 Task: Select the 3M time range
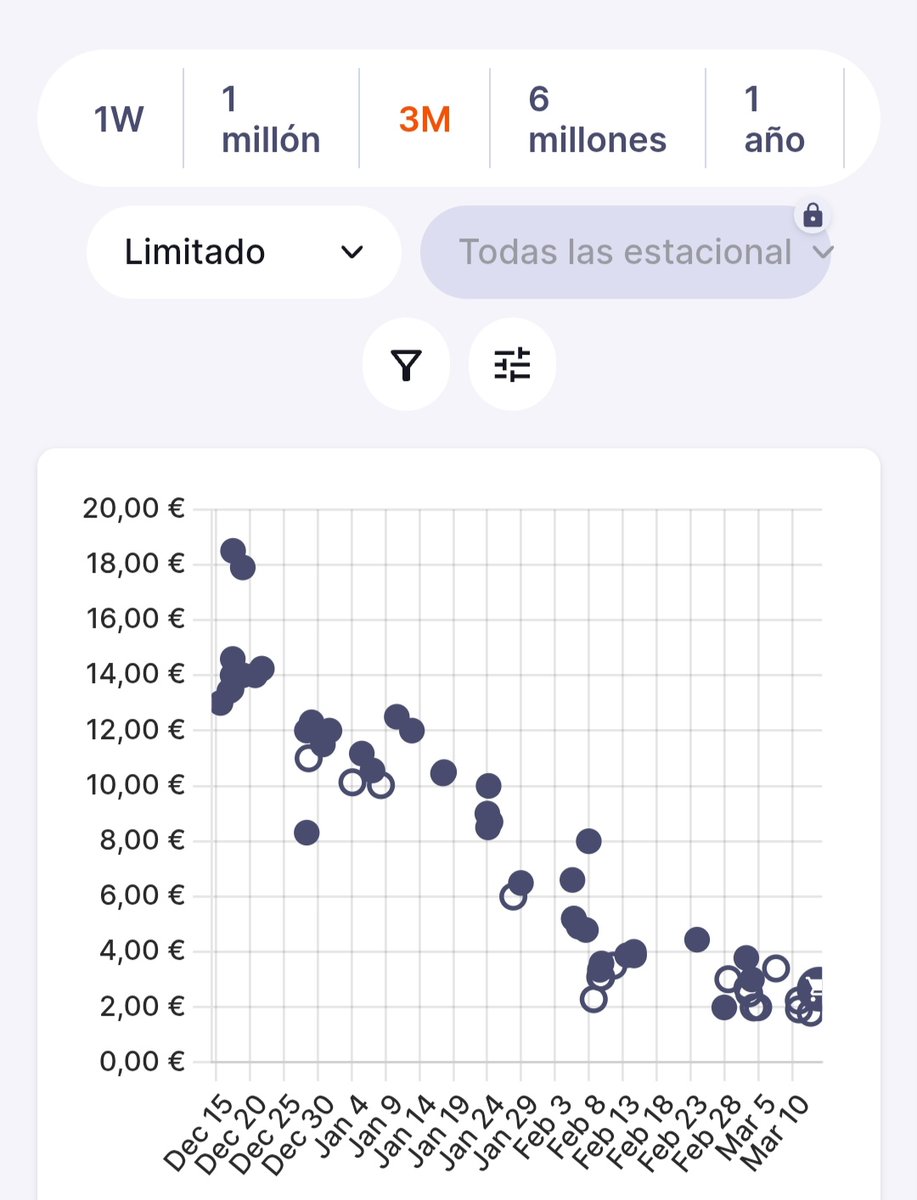(424, 119)
